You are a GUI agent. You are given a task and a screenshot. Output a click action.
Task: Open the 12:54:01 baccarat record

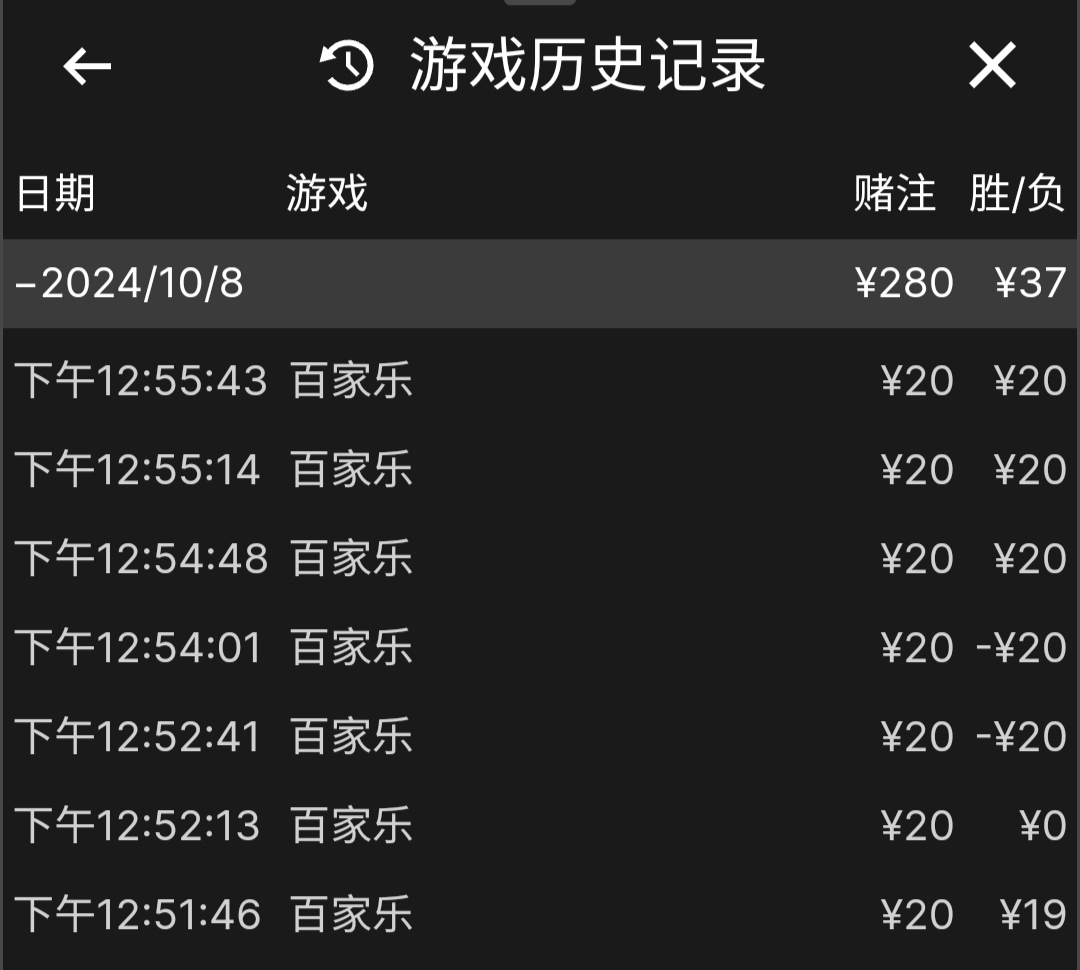tap(540, 648)
